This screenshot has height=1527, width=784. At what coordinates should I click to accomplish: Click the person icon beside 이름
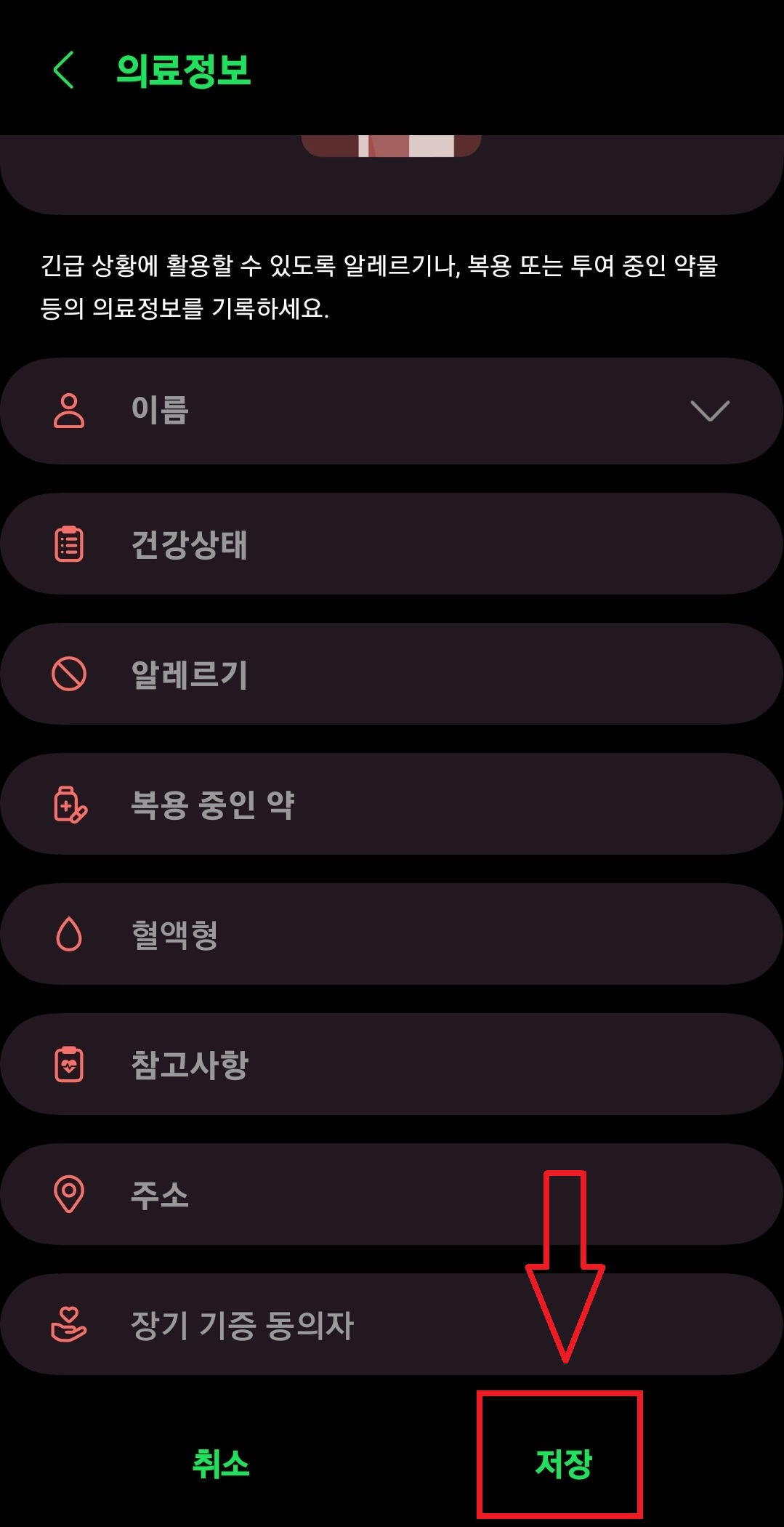(x=70, y=411)
